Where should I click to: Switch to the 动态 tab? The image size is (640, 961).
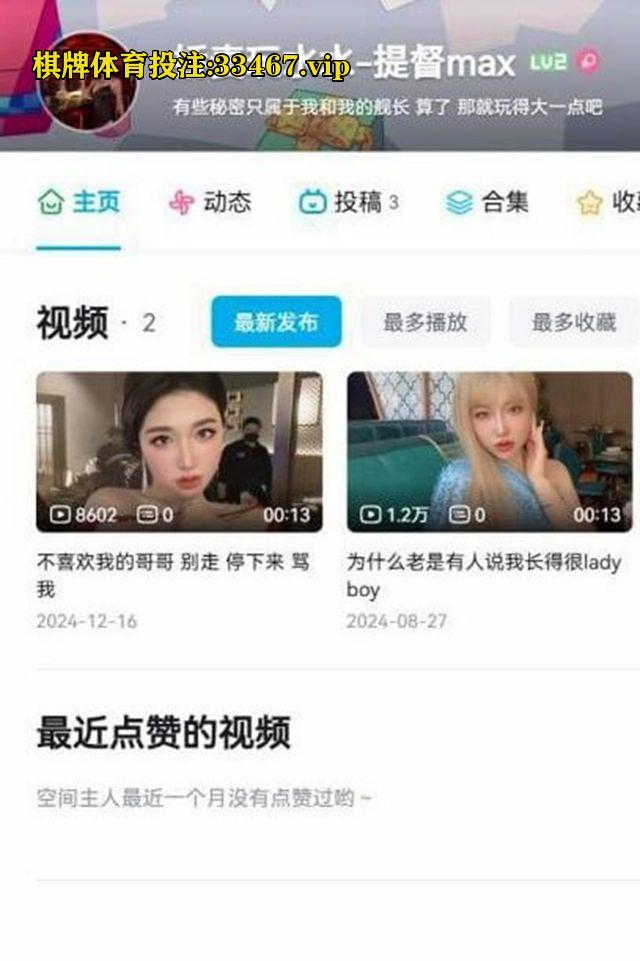(210, 203)
